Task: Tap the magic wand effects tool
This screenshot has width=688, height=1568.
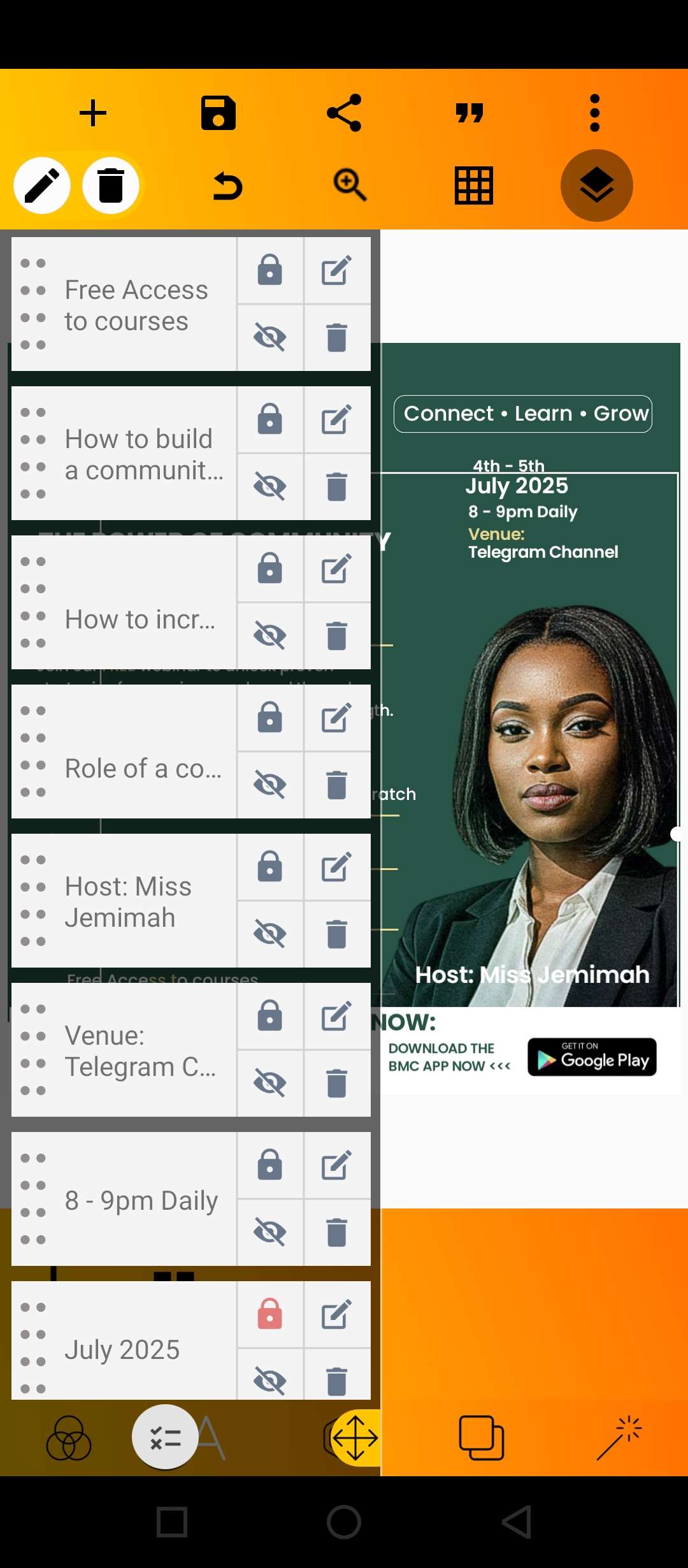Action: (x=619, y=1437)
